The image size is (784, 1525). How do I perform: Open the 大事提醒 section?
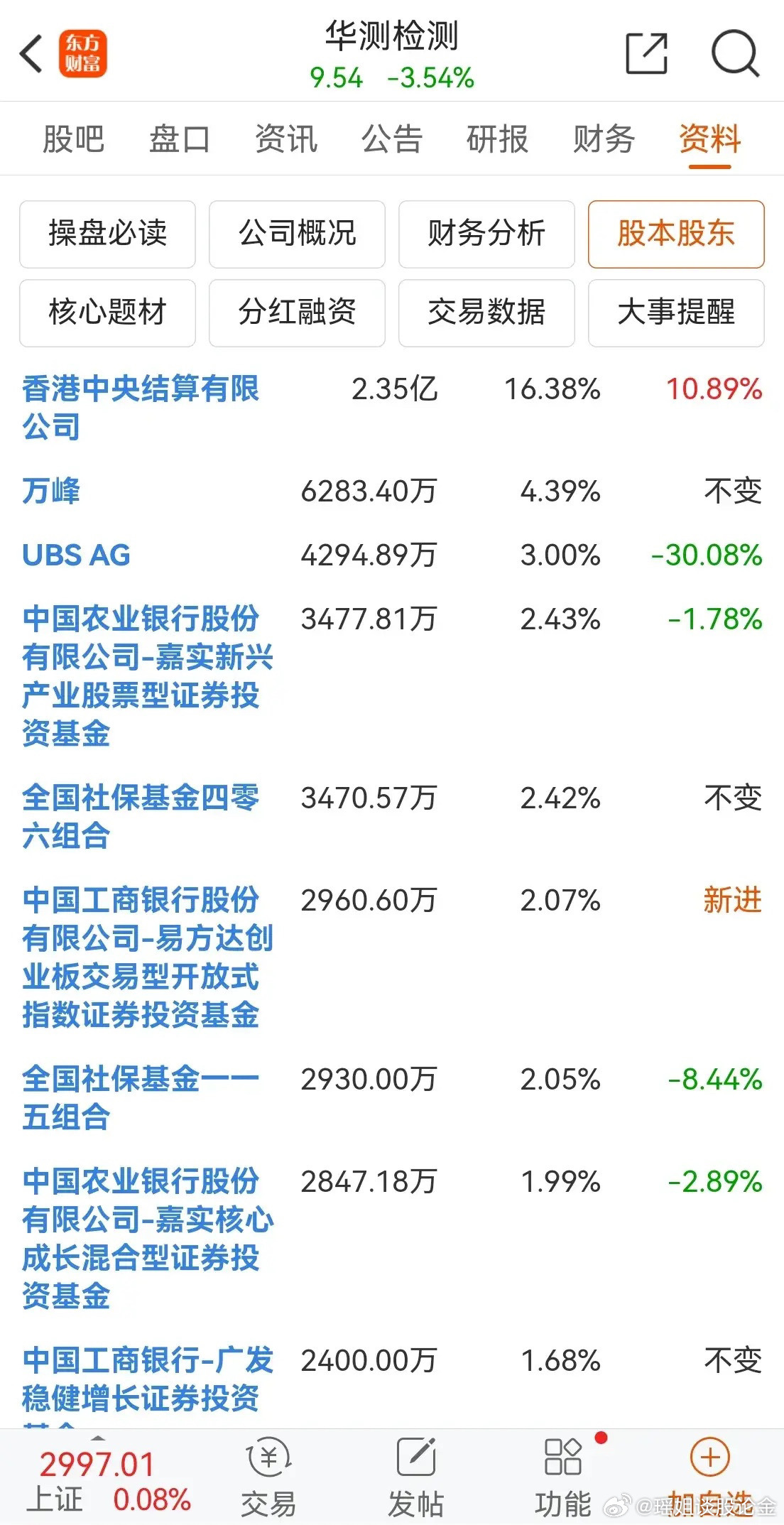point(676,313)
